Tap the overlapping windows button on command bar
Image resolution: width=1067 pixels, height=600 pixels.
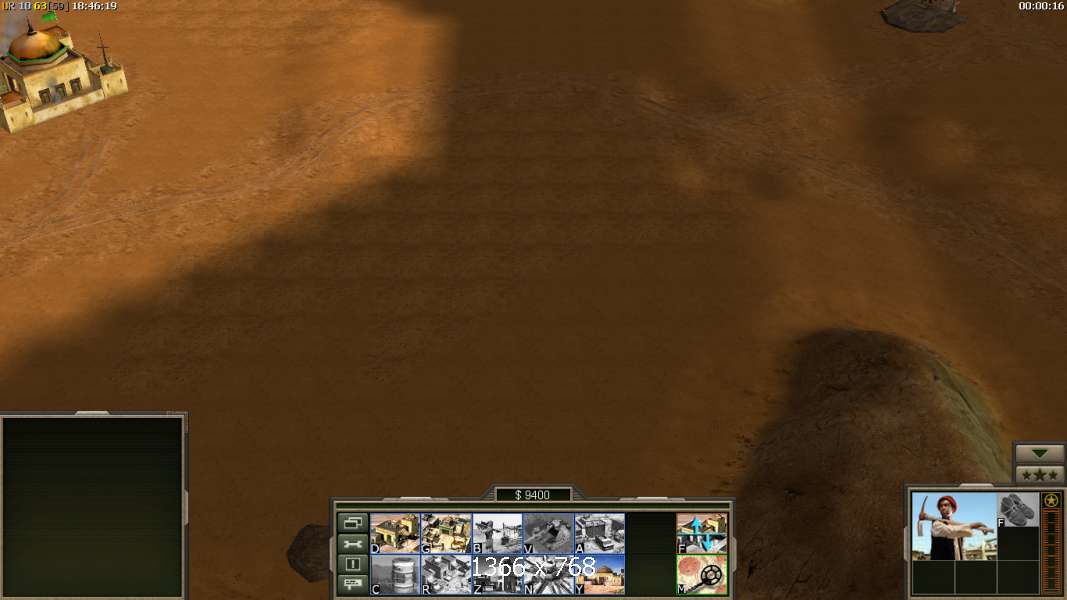[353, 523]
